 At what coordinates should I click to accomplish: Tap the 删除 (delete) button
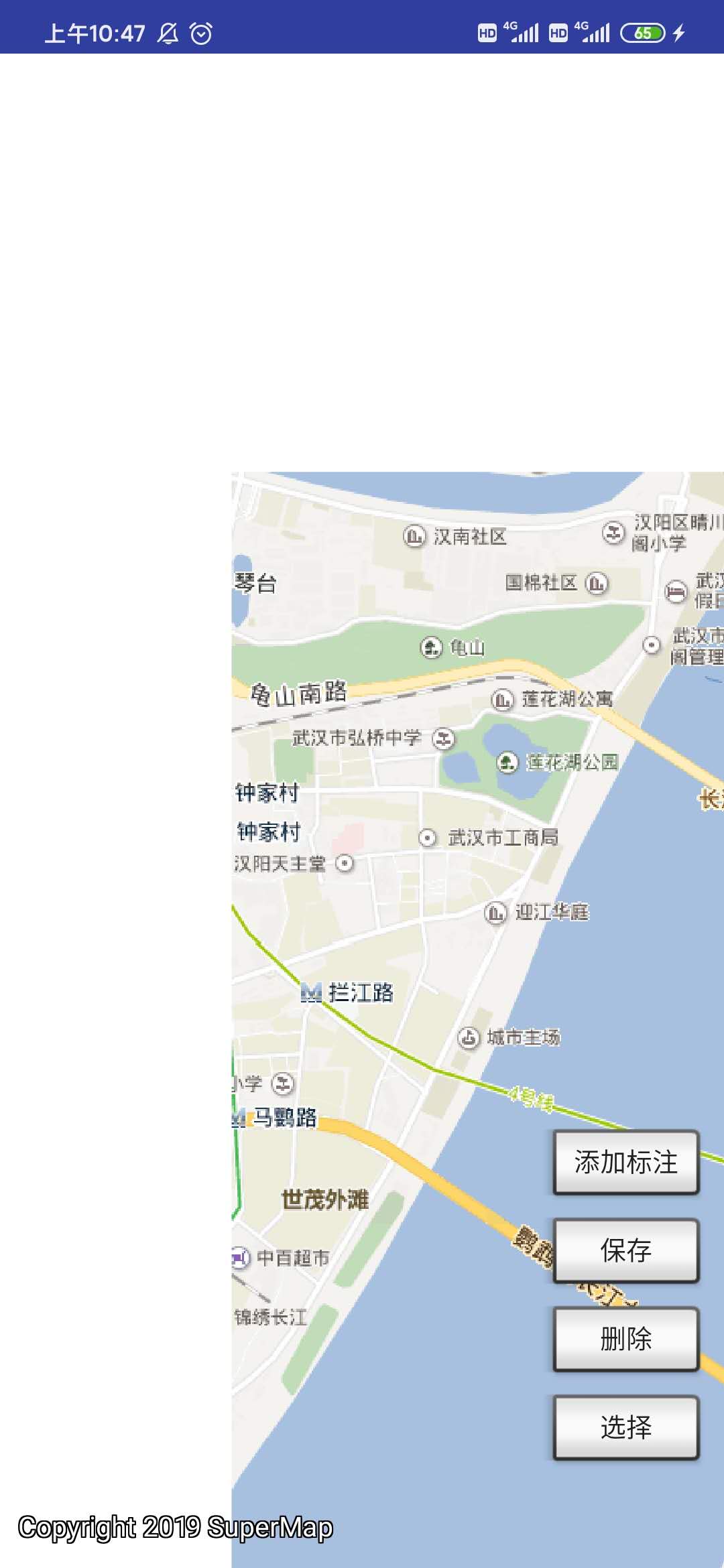(625, 1339)
